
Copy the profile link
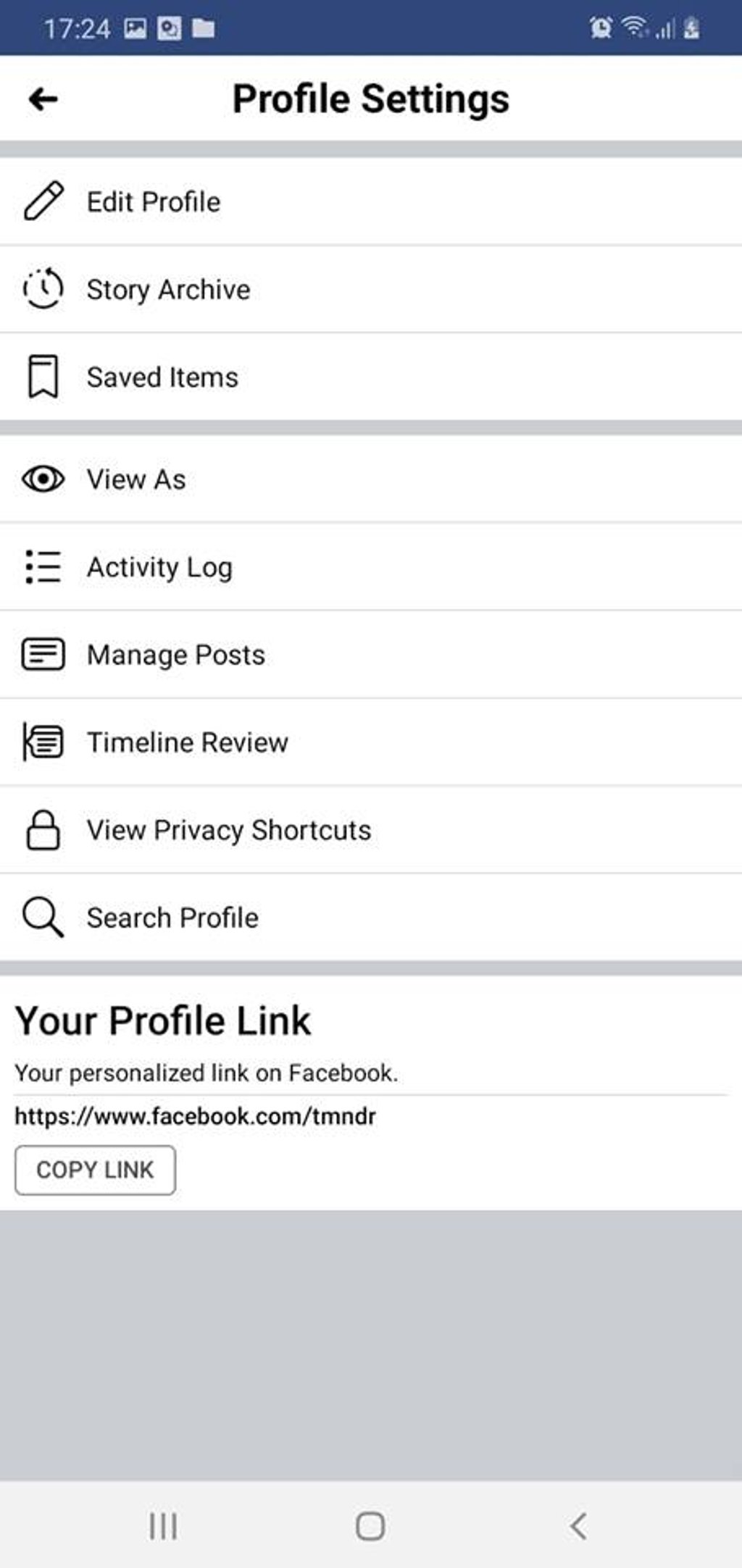tap(95, 1170)
